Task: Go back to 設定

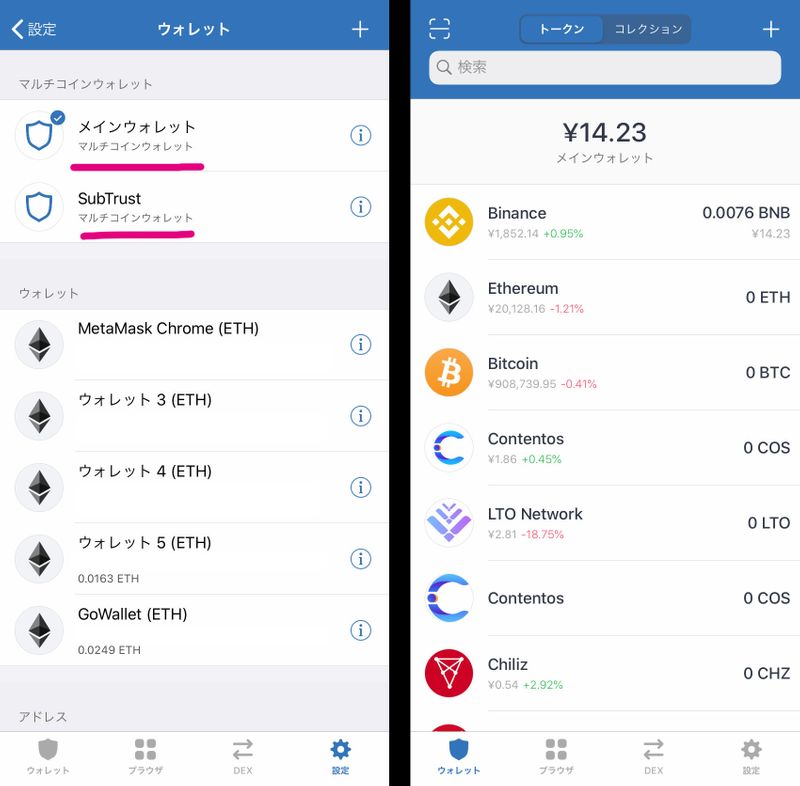Action: point(34,29)
